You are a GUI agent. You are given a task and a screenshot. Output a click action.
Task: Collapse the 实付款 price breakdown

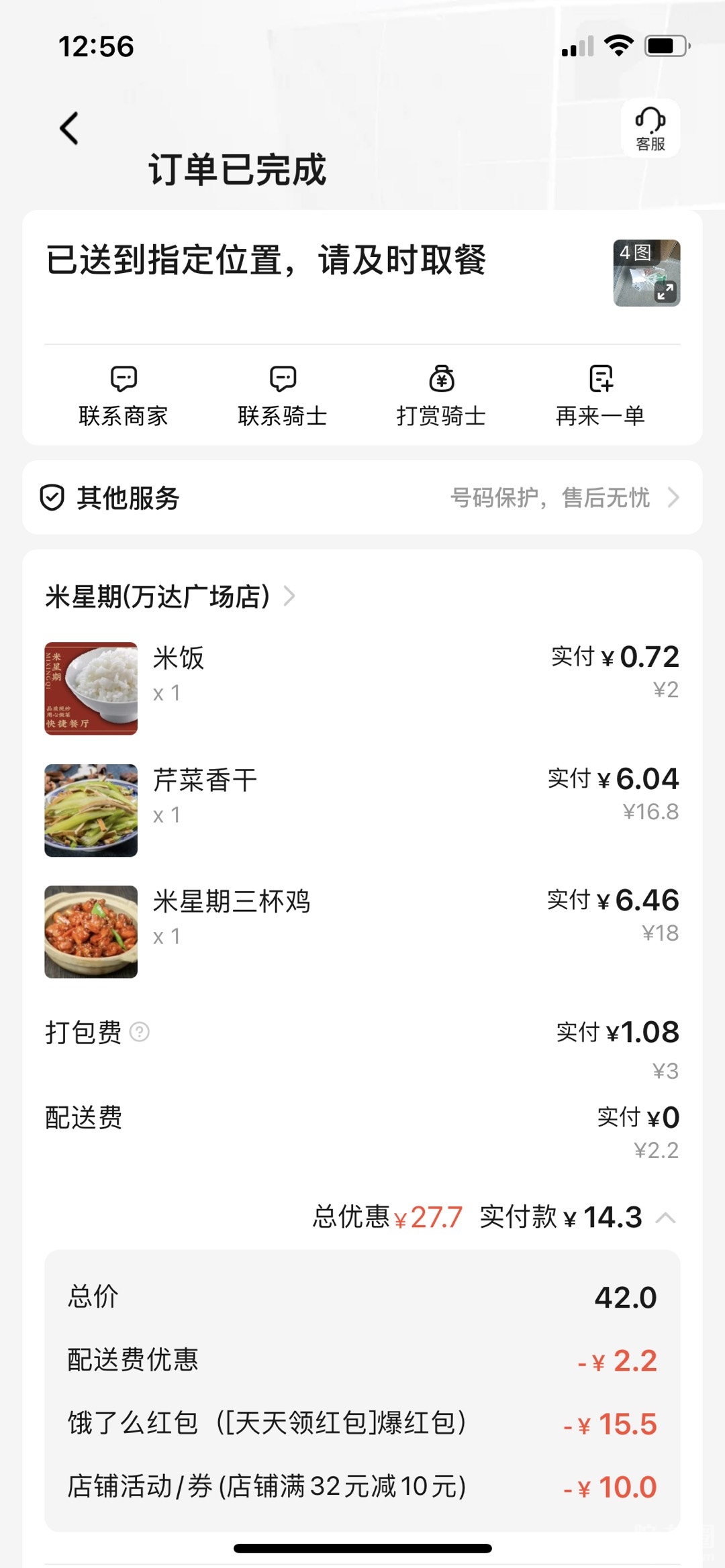coord(665,1217)
